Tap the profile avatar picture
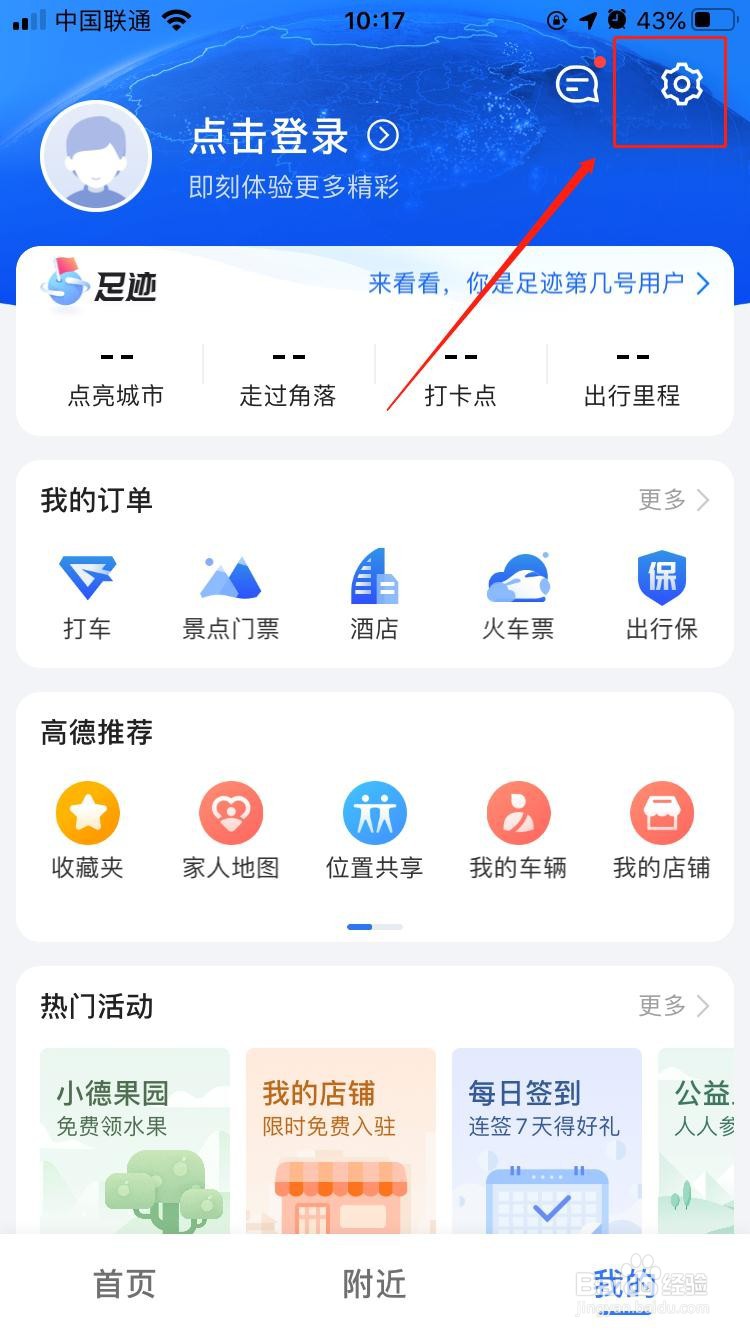Screen dimensions: 750x1334 96,155
